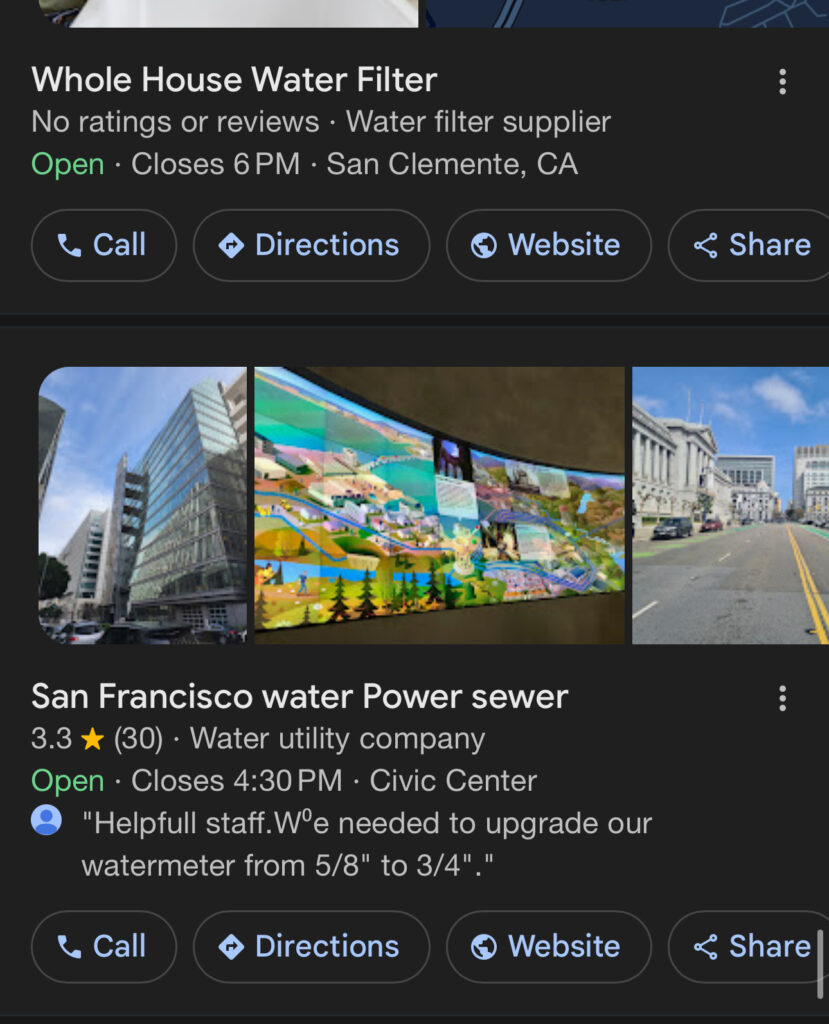The width and height of the screenshot is (829, 1024).
Task: Share Whole House Water Filter listing
Action: tap(752, 245)
